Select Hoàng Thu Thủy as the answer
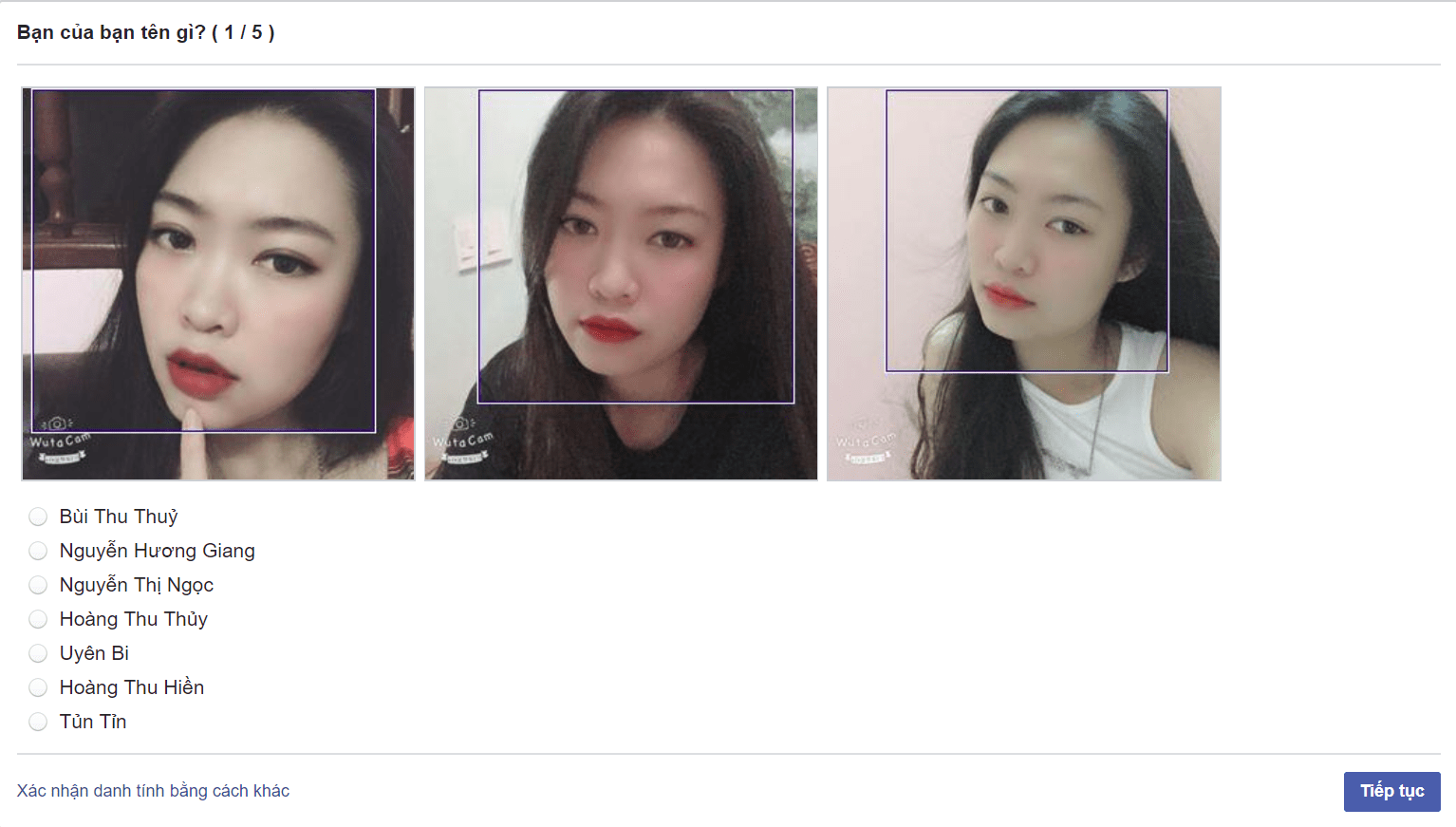Image resolution: width=1456 pixels, height=827 pixels. (x=38, y=619)
